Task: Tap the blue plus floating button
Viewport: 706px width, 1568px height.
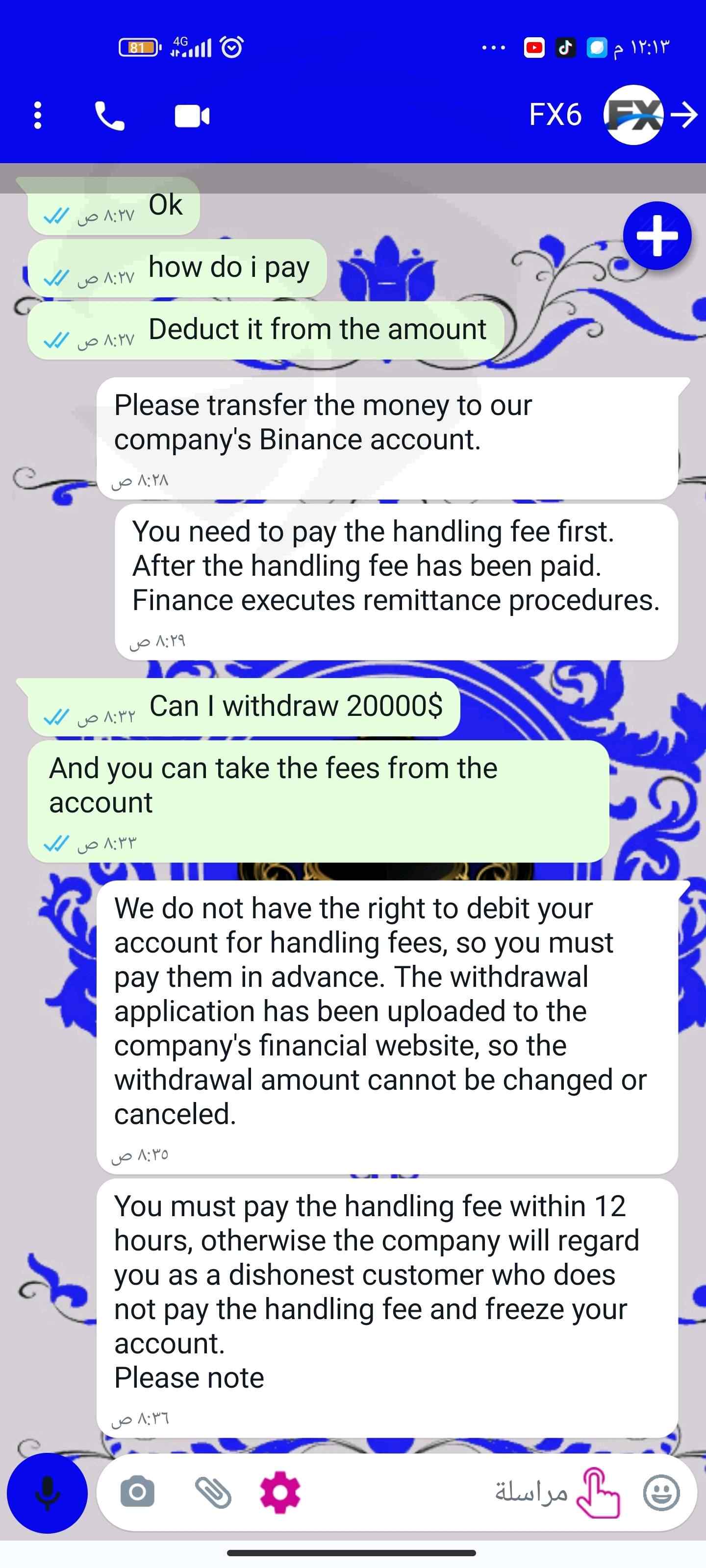Action: tap(657, 236)
